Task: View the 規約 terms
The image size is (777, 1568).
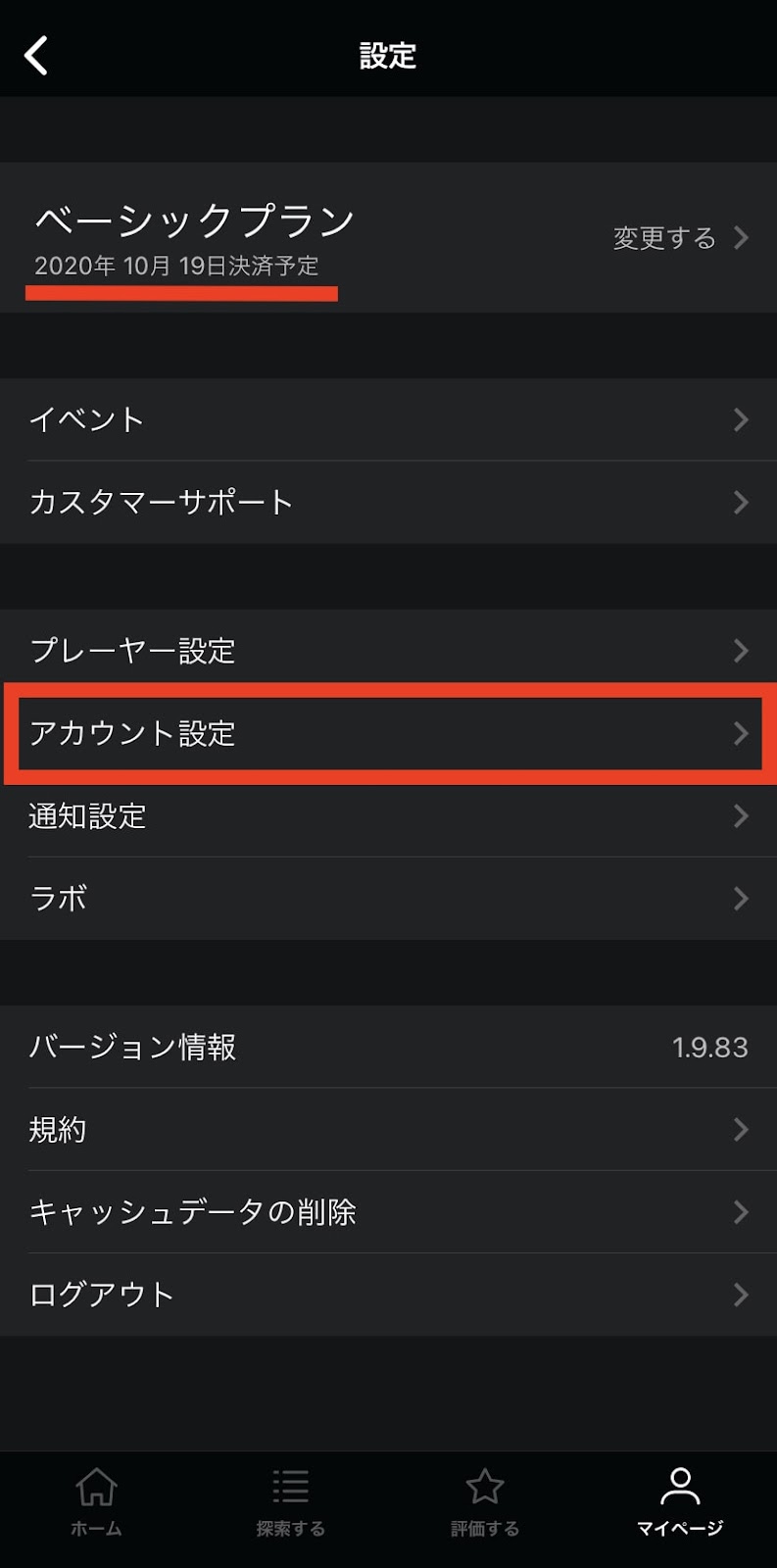Action: 388,1129
